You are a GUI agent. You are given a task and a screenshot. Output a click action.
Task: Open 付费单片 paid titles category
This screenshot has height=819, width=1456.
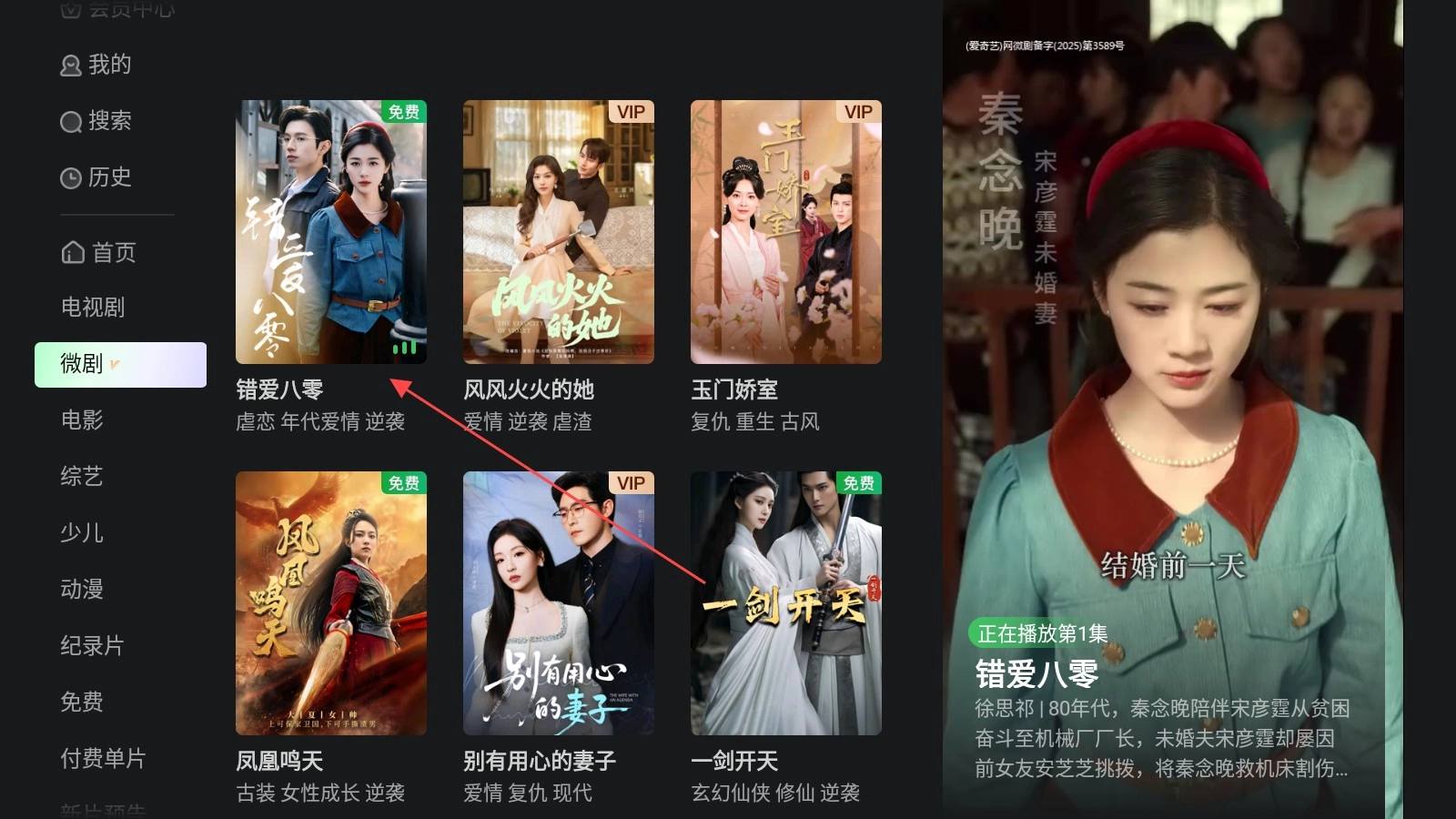pyautogui.click(x=103, y=758)
